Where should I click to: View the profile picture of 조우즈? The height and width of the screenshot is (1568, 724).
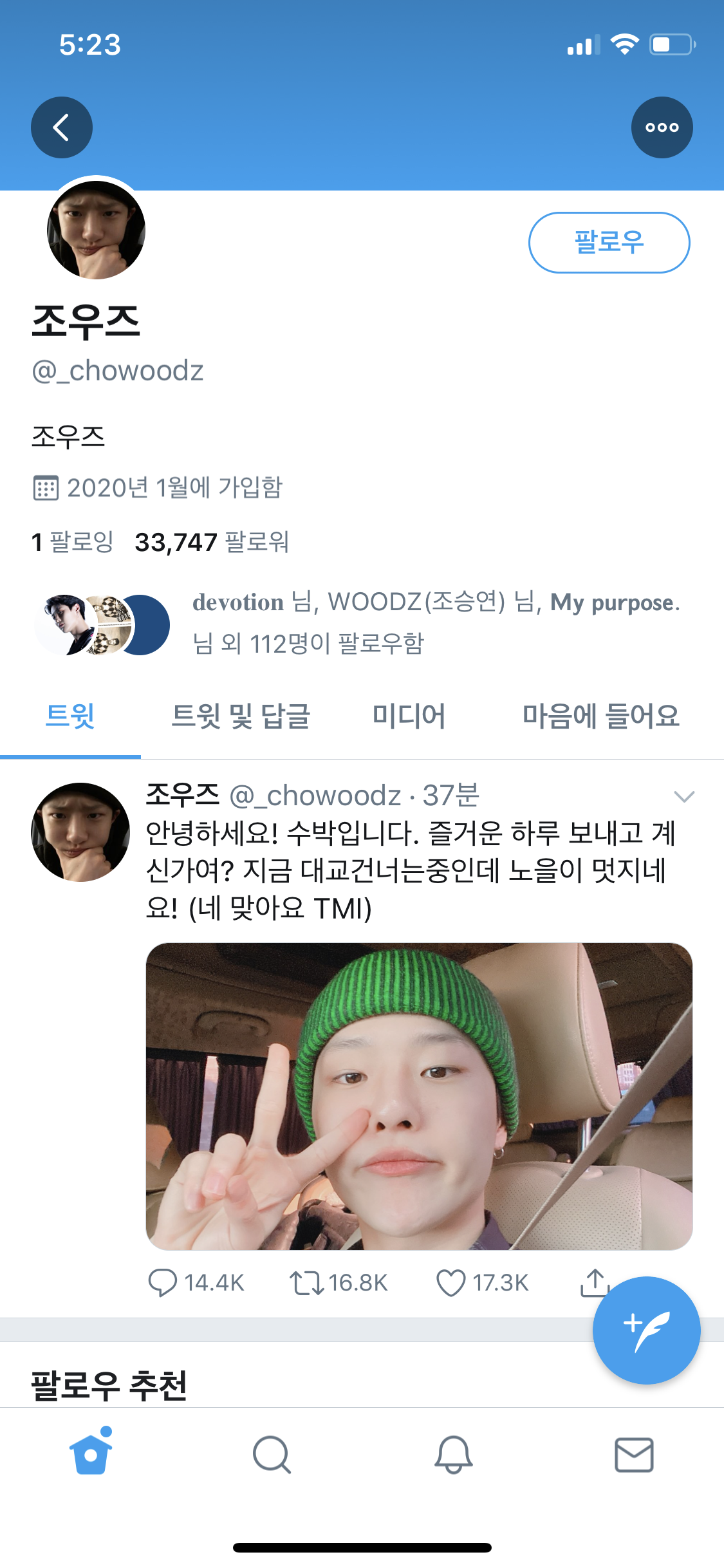pyautogui.click(x=97, y=230)
